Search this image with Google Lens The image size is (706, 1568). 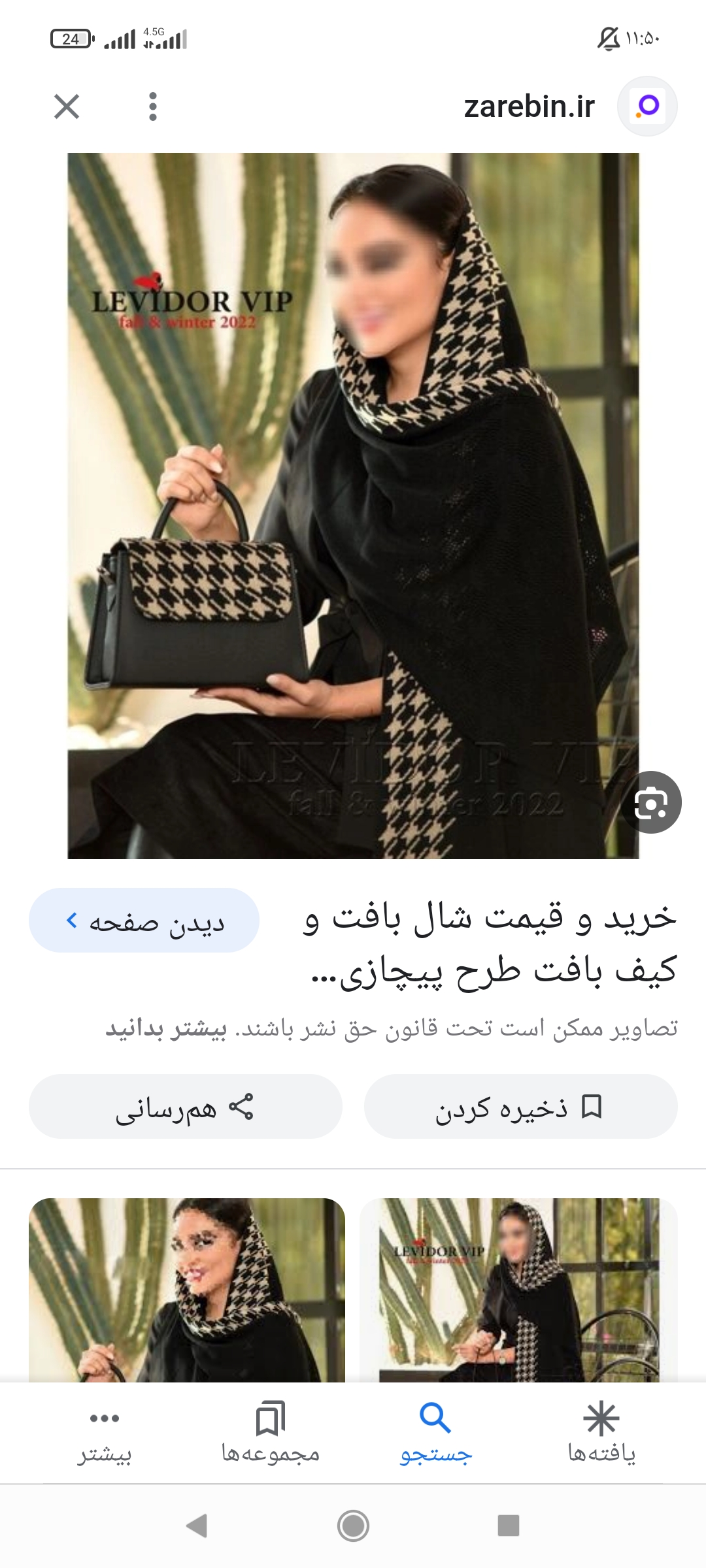650,802
